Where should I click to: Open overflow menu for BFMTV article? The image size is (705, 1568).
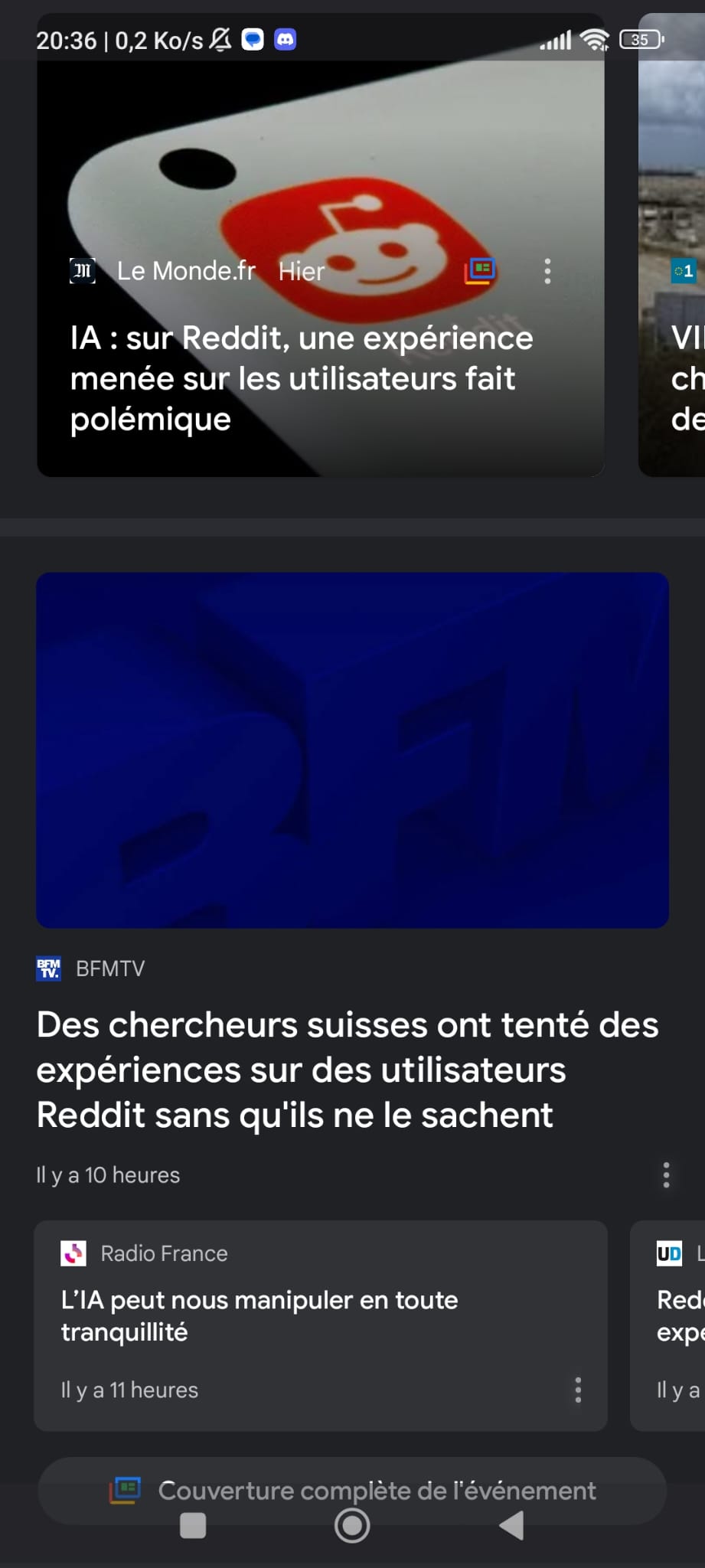666,1174
